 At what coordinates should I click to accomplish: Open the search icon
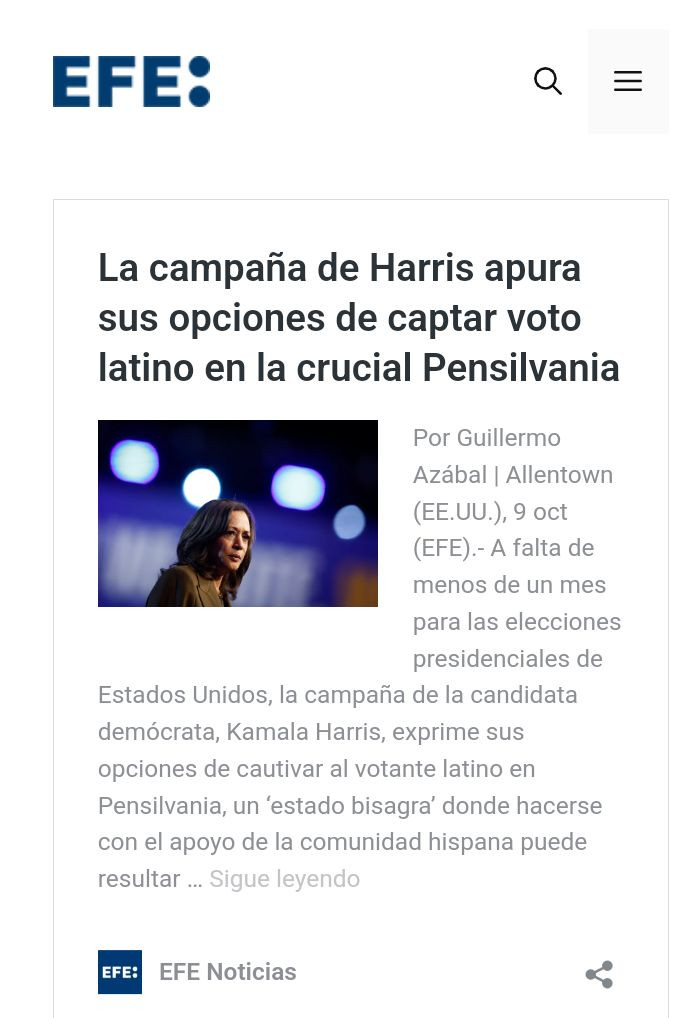tap(547, 81)
